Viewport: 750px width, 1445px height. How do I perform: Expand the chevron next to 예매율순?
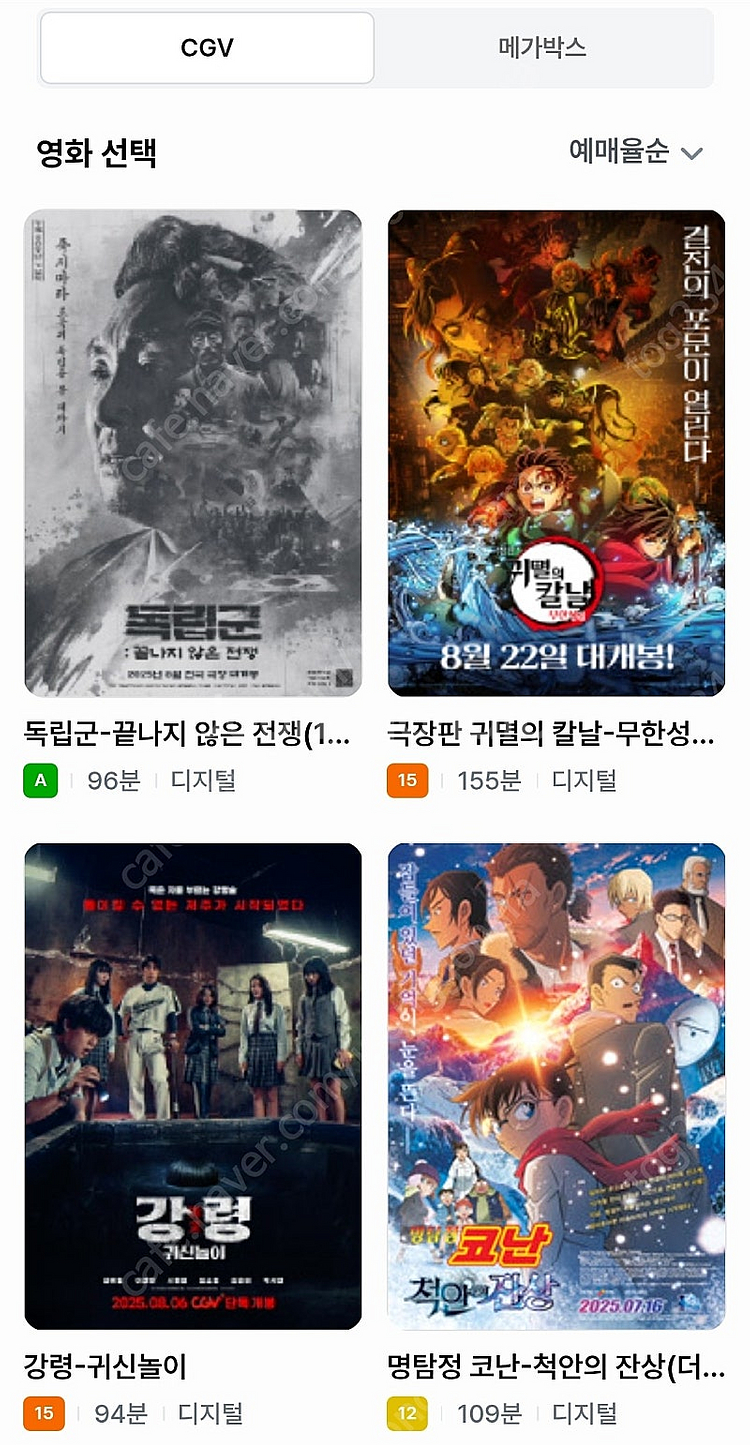click(x=689, y=152)
